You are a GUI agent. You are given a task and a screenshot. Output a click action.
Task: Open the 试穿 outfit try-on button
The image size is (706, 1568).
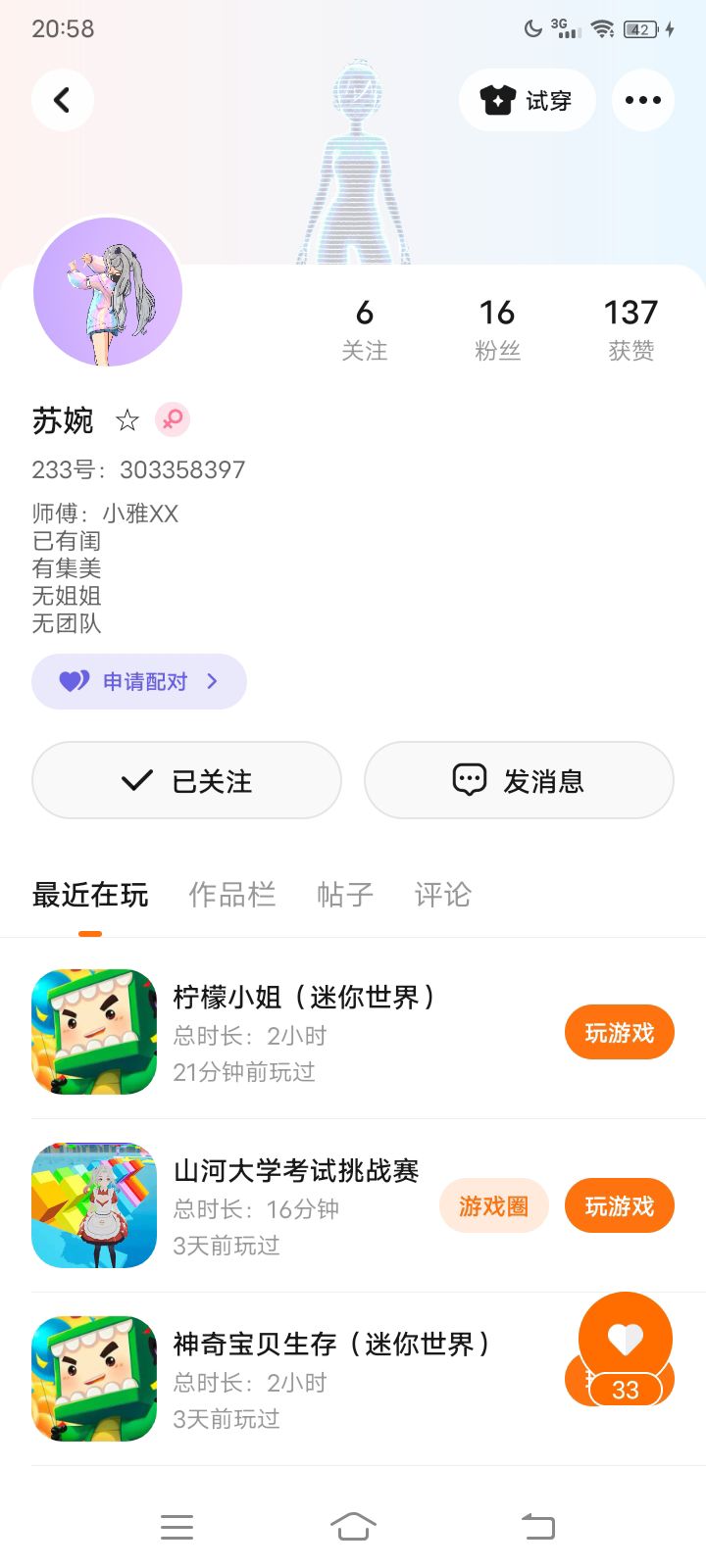527,100
